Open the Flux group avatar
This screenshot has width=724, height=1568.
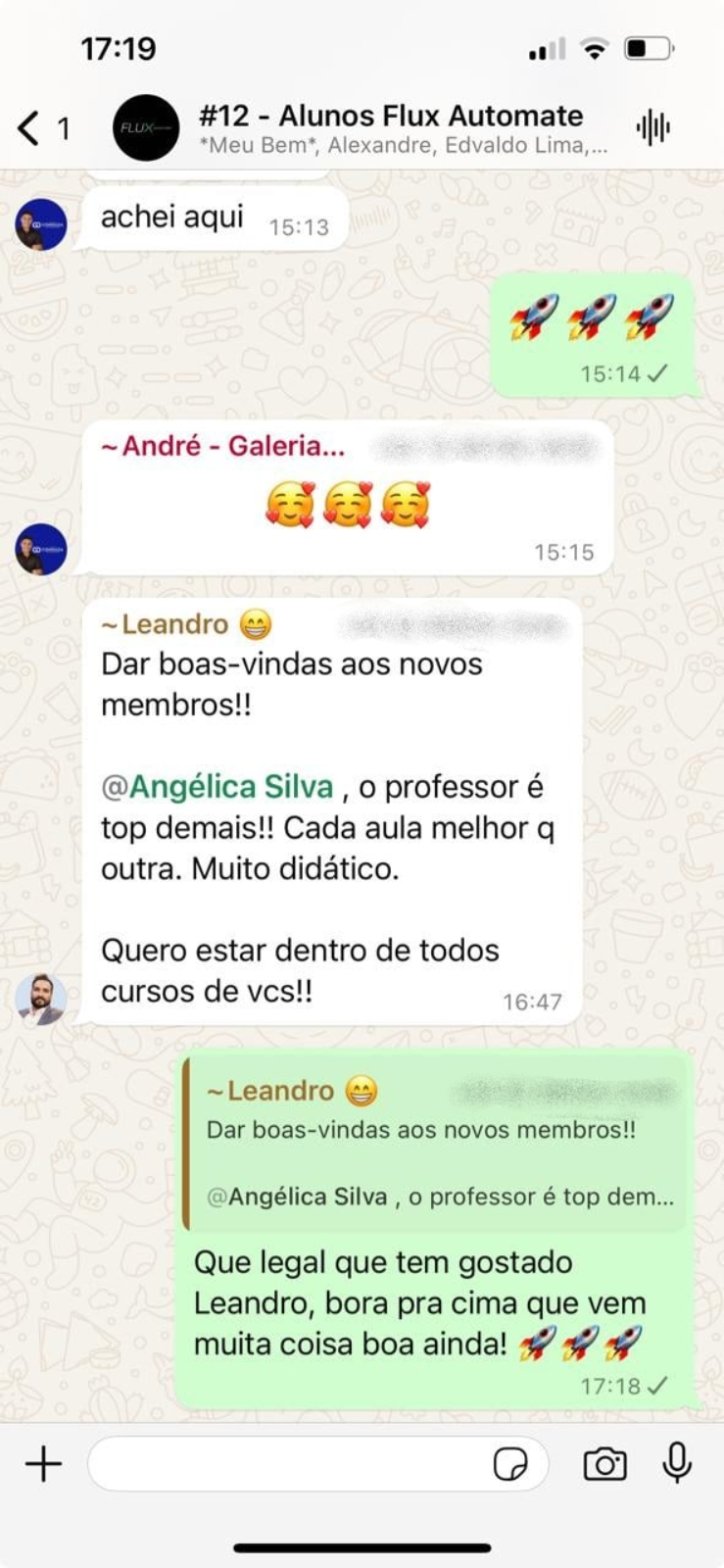click(146, 127)
